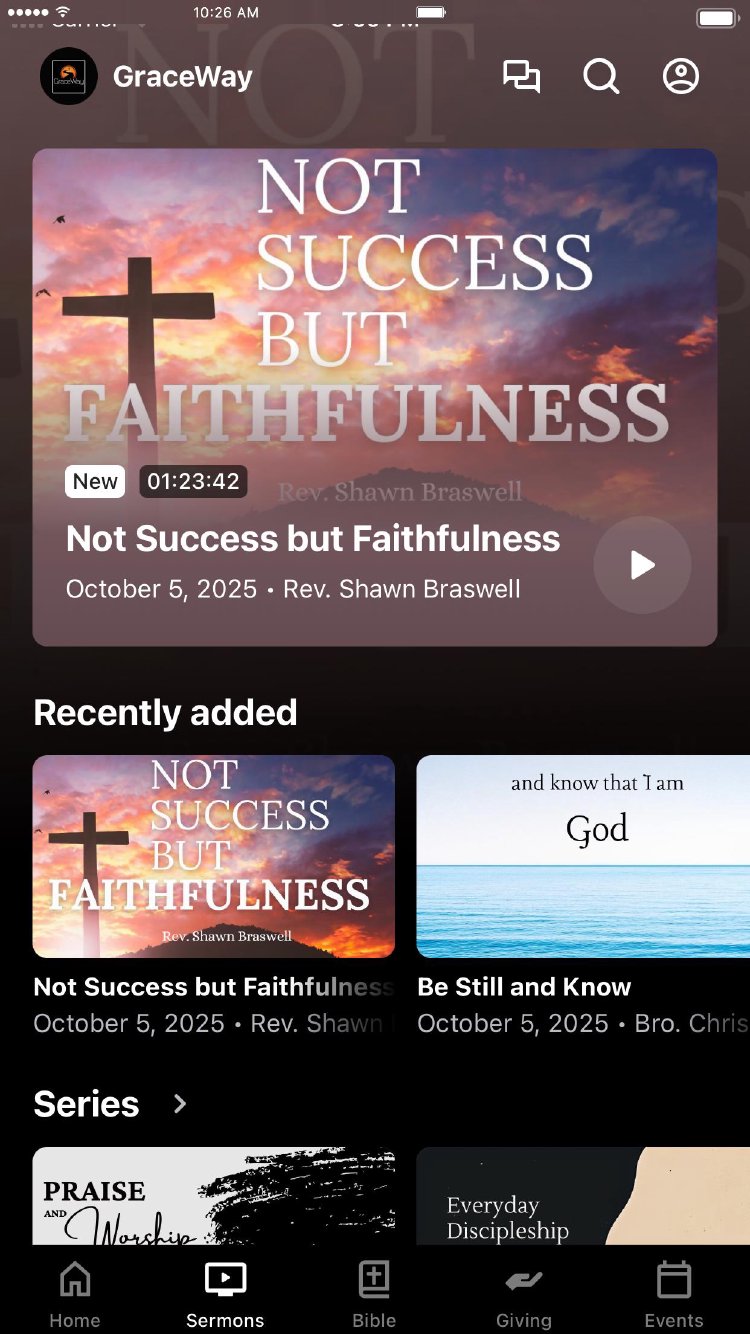Switch to the Bible tab

coord(374,1294)
